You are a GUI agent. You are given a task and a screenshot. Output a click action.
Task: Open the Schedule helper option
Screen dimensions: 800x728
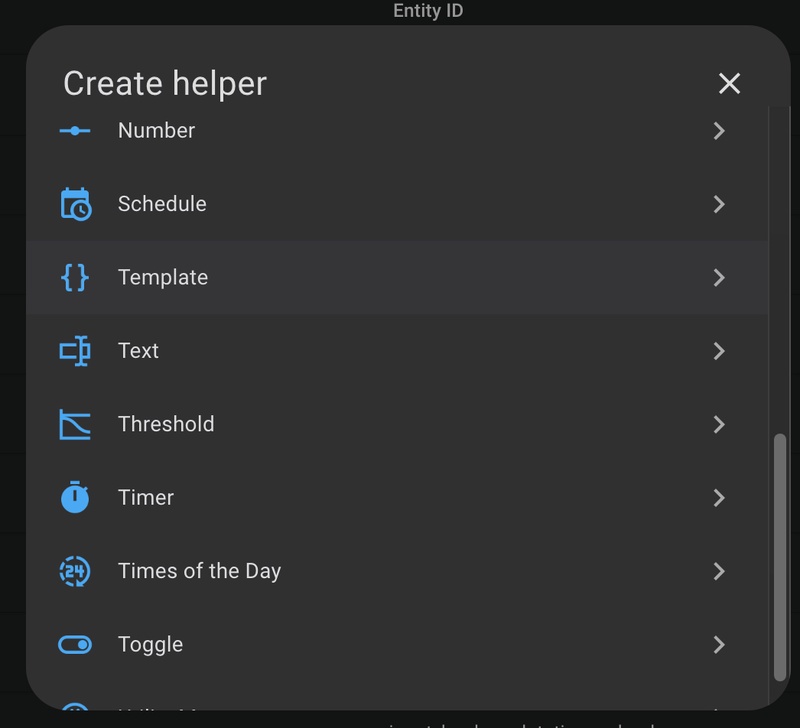coord(162,204)
